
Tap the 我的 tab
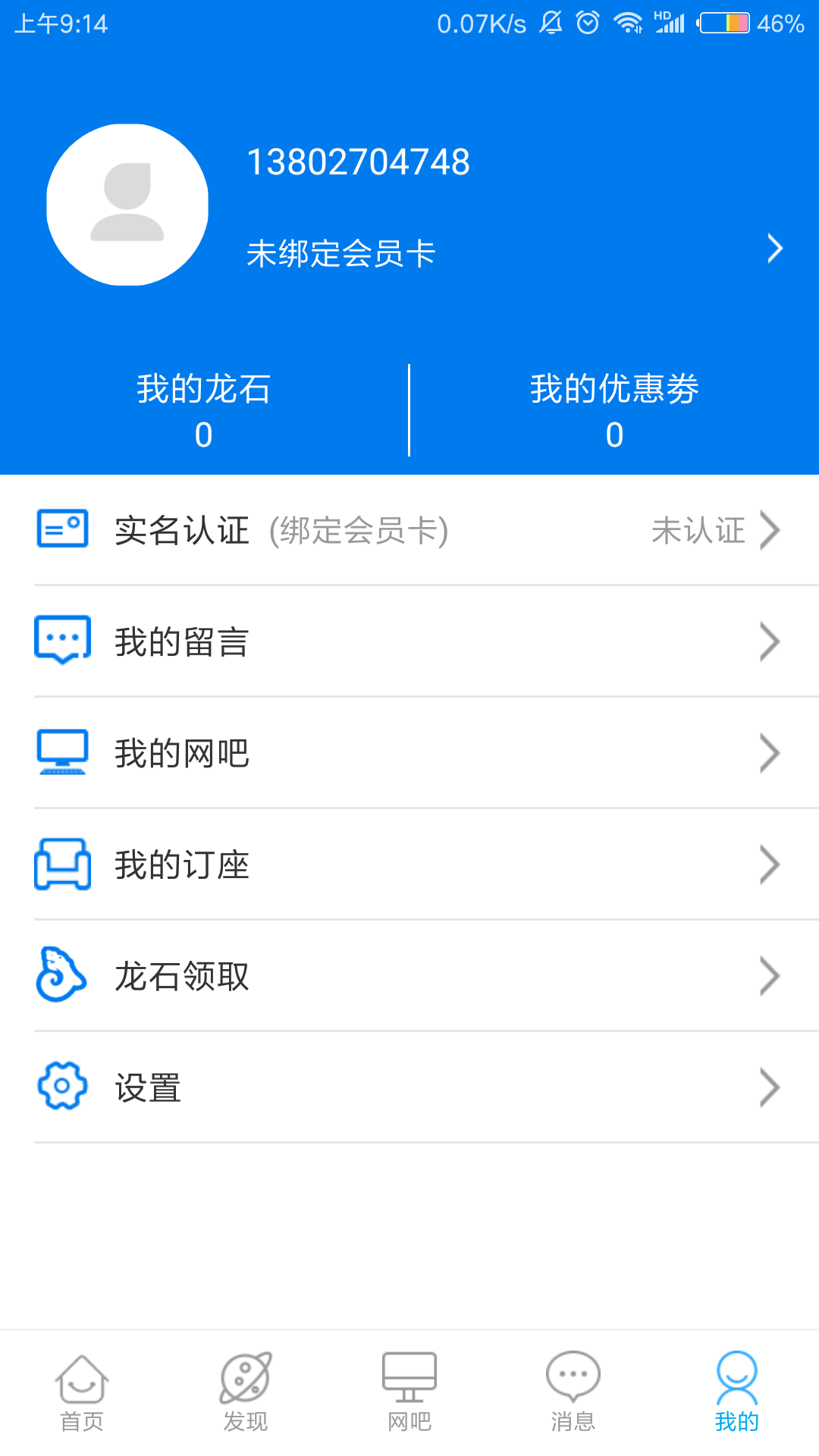pos(737,1393)
